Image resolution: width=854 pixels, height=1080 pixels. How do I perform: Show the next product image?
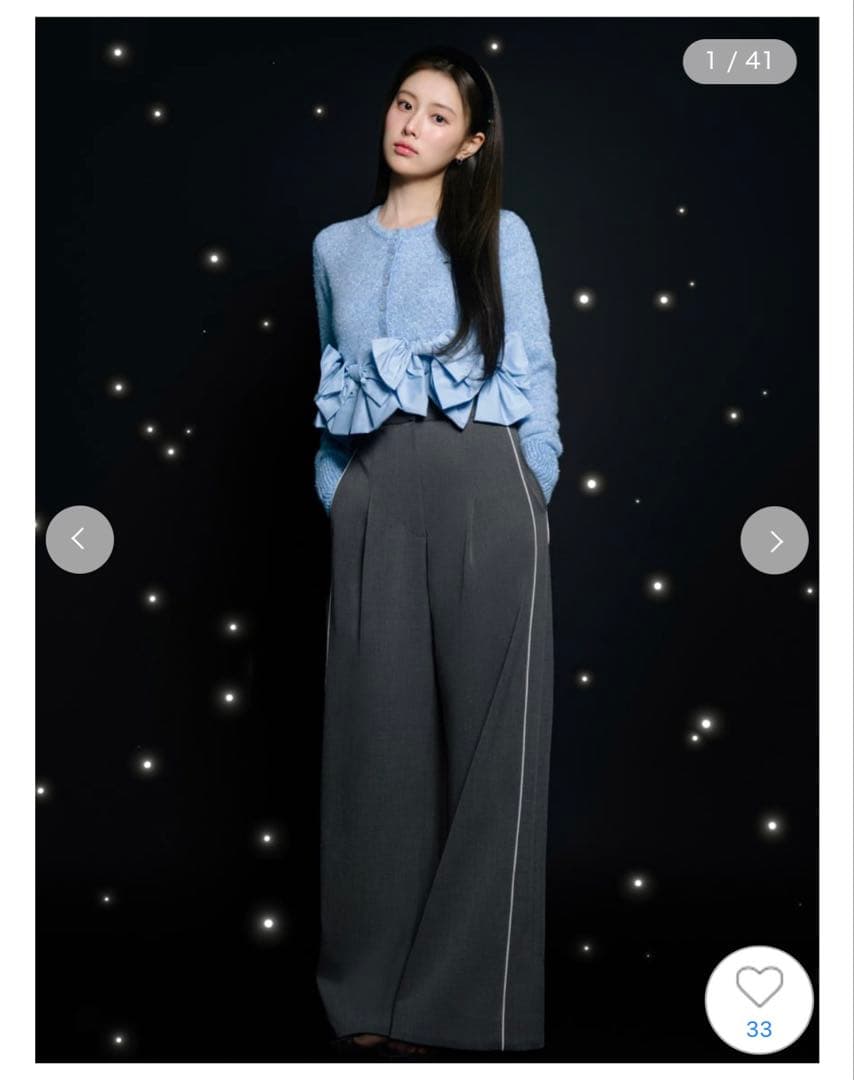774,540
